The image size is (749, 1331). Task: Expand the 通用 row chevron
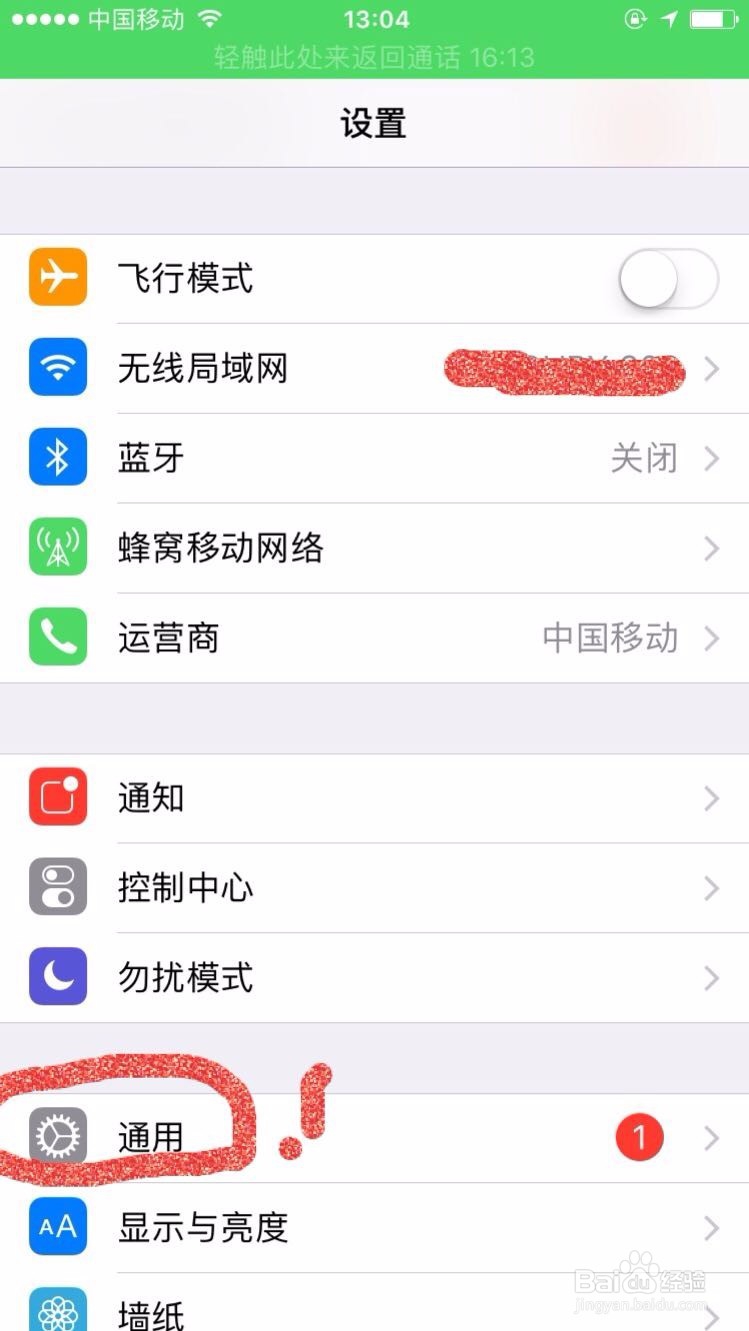[712, 1137]
